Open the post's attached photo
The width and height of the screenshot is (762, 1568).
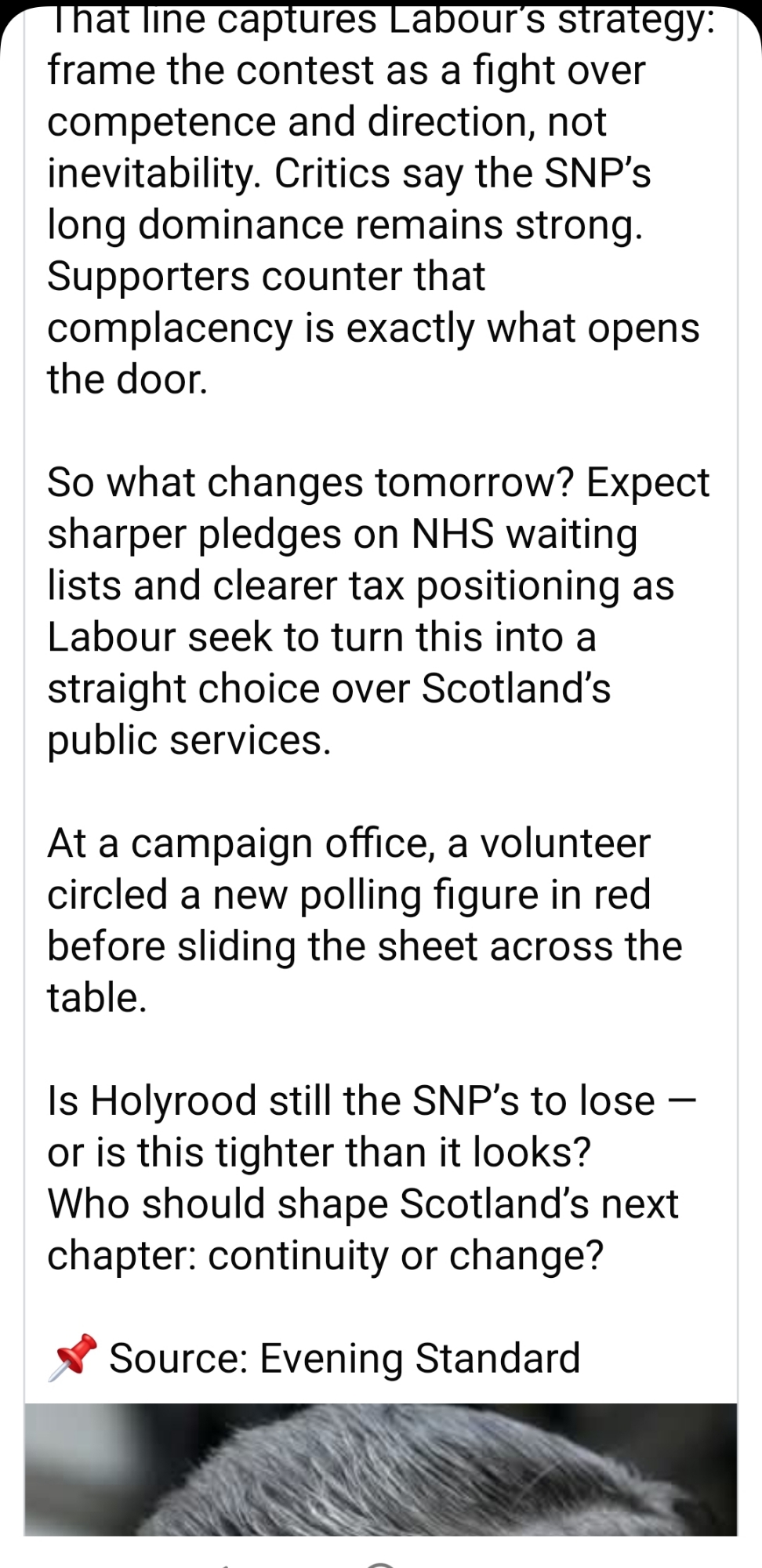380,1470
